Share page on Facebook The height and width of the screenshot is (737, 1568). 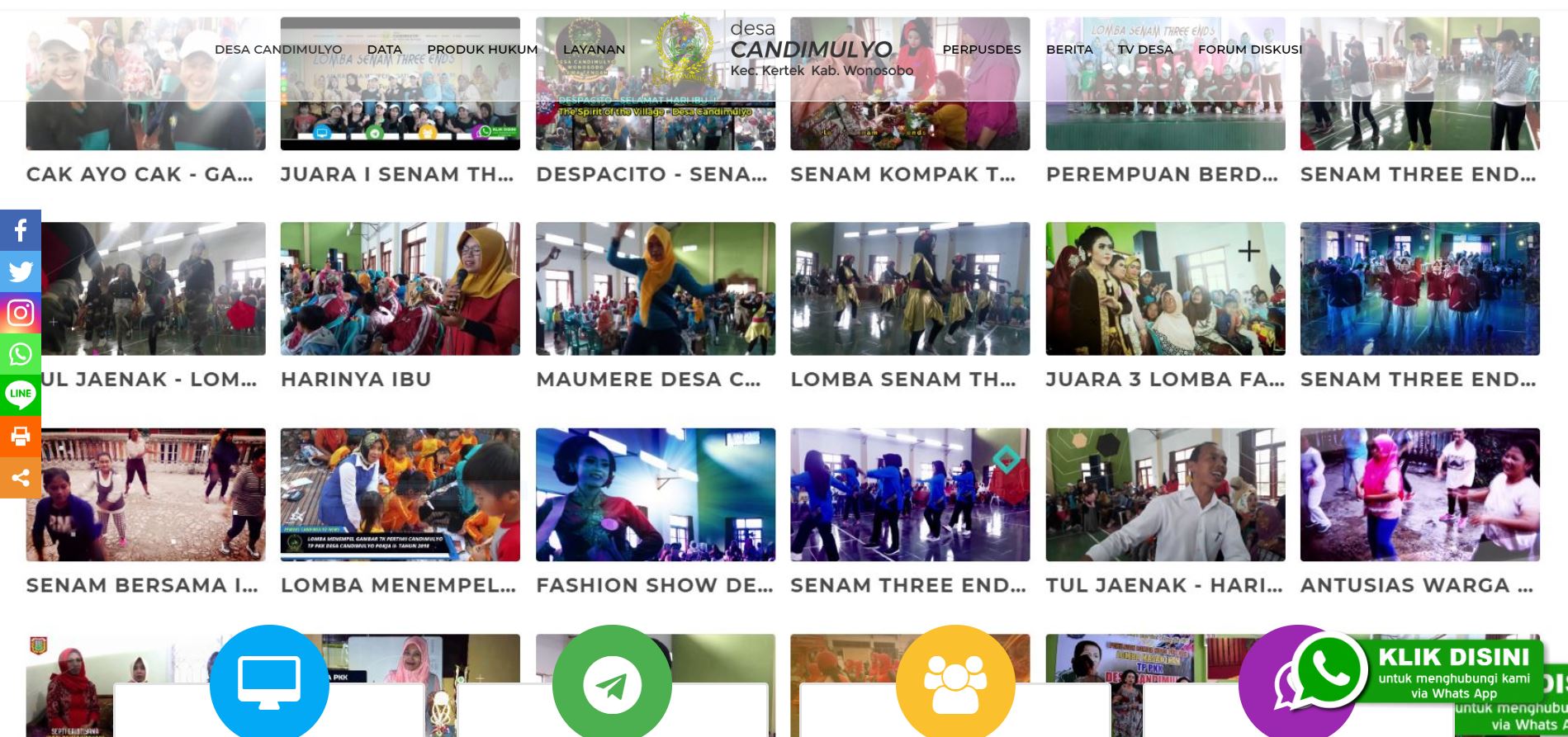(x=20, y=230)
